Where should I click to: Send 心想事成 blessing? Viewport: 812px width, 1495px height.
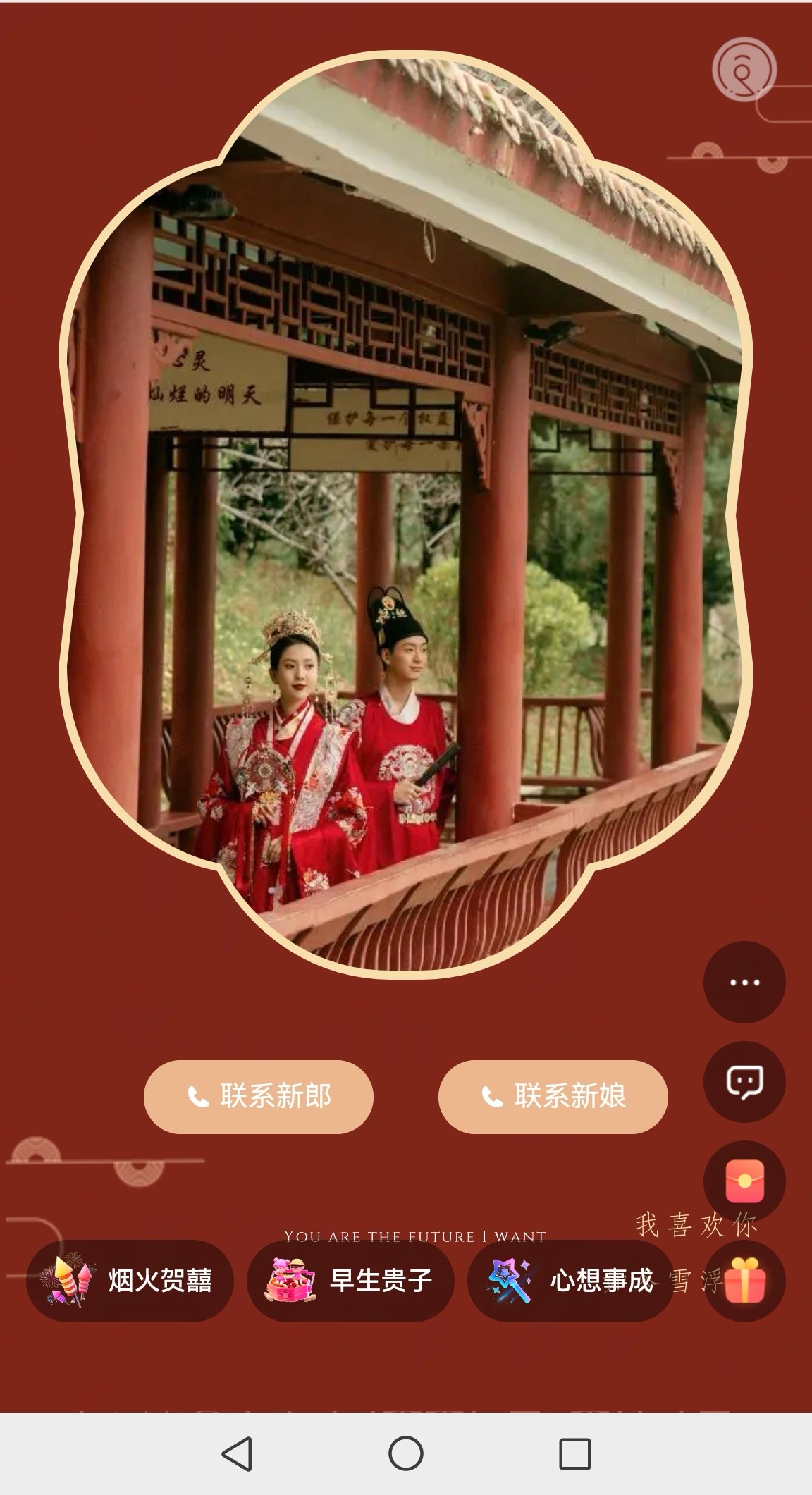coord(571,1281)
